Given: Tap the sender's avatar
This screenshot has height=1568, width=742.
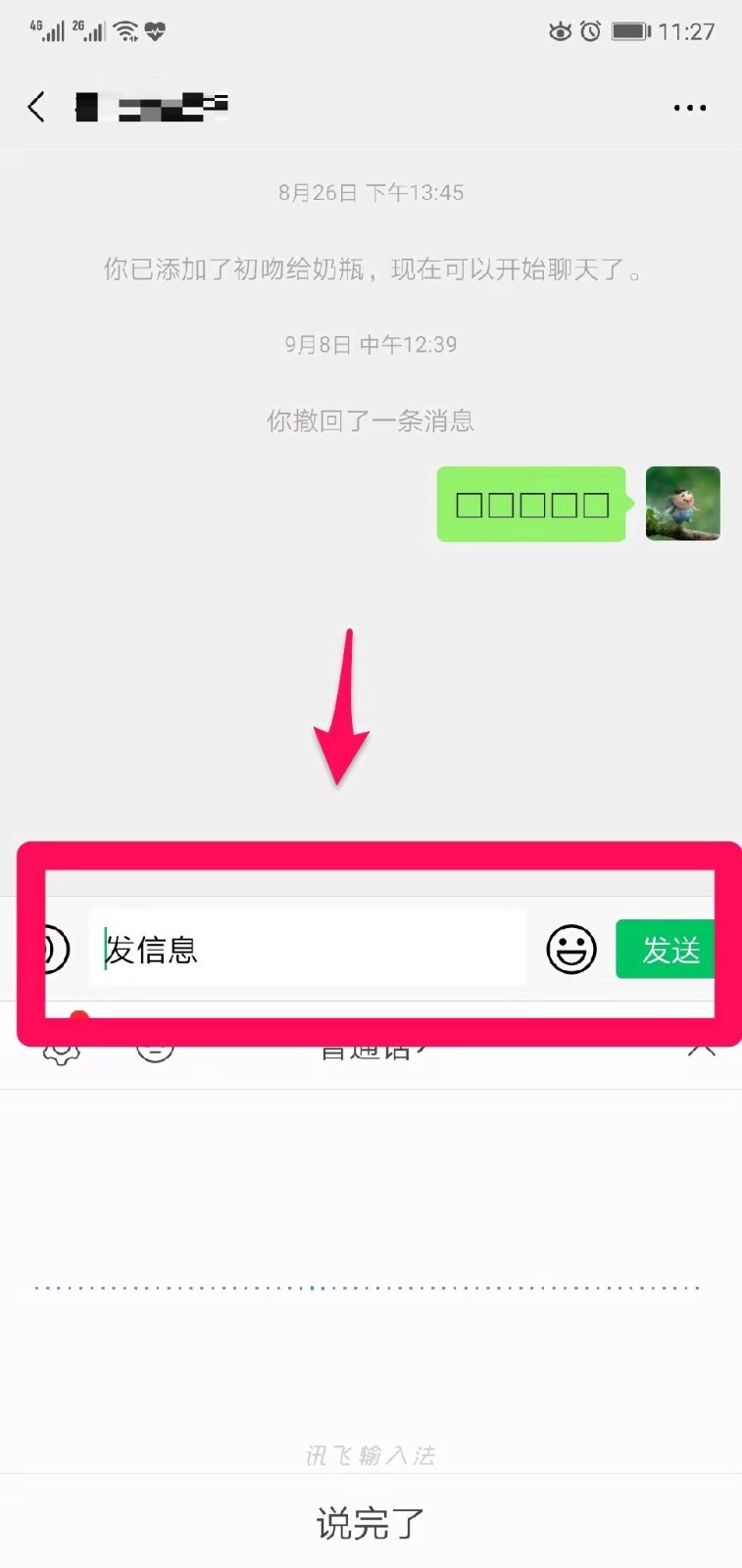Looking at the screenshot, I should tap(682, 504).
